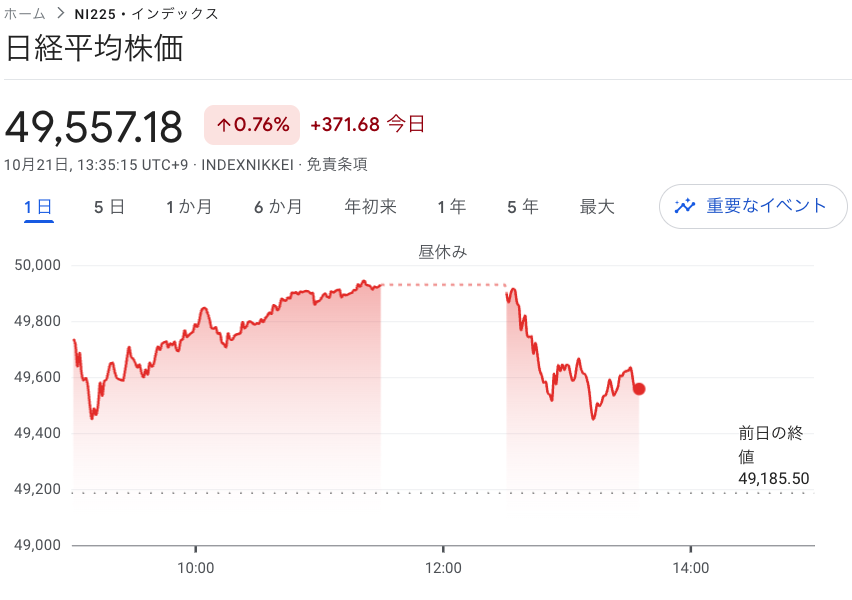Tap the 重要なイベント button
The height and width of the screenshot is (600, 852).
click(752, 206)
